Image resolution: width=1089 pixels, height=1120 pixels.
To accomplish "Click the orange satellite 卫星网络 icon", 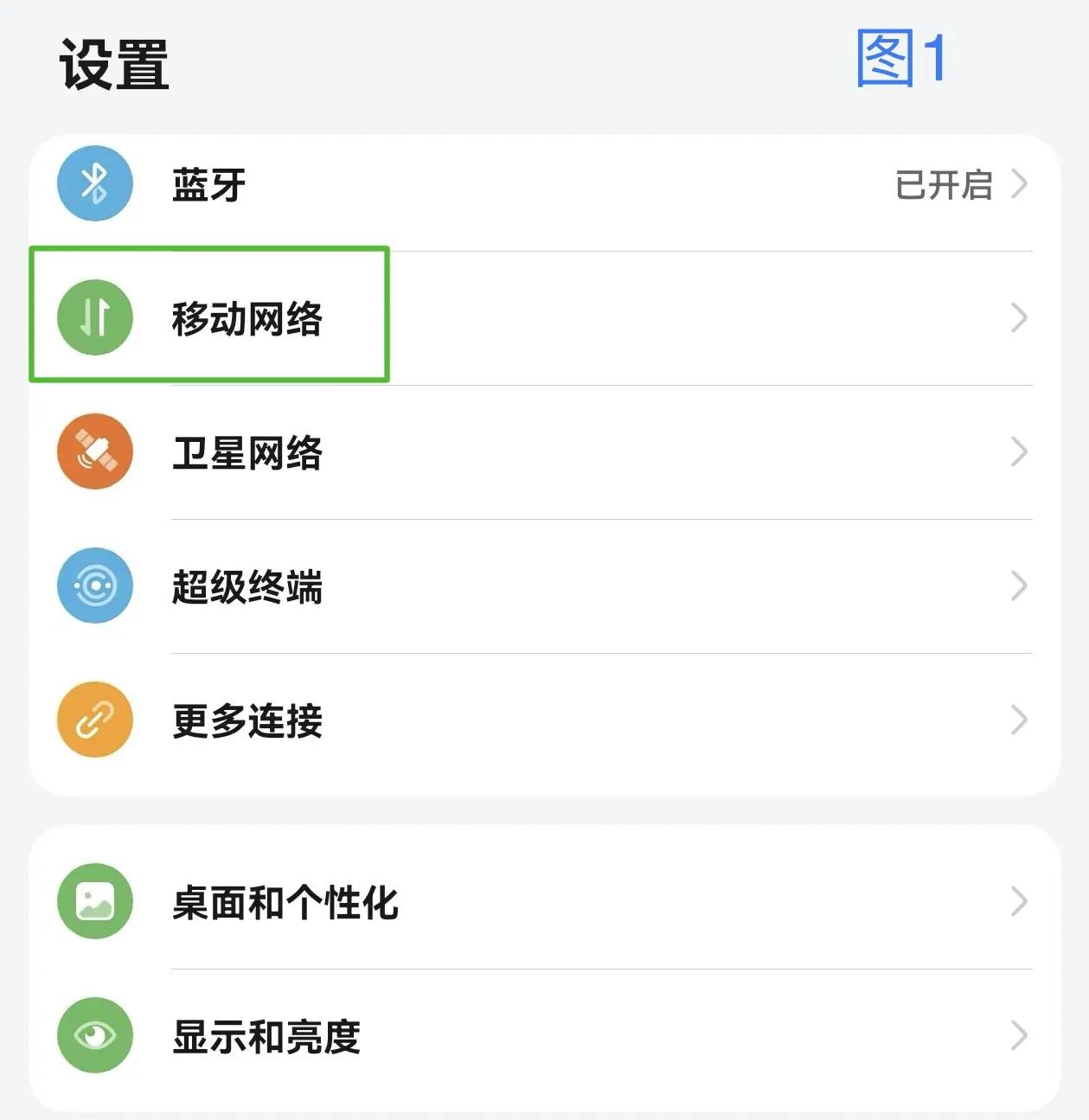I will 95,451.
